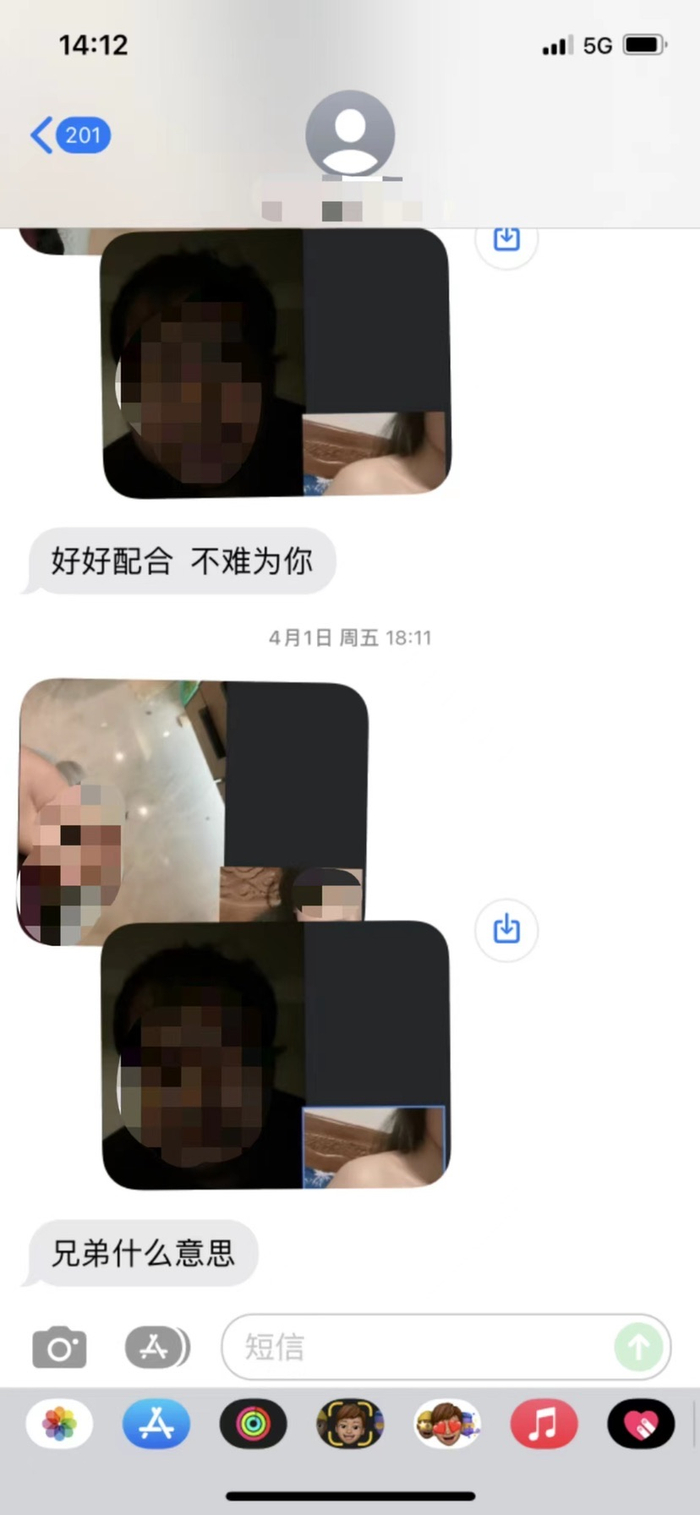The width and height of the screenshot is (700, 1515).
Task: Toggle the App Store apps drawer
Action: click(x=157, y=1347)
